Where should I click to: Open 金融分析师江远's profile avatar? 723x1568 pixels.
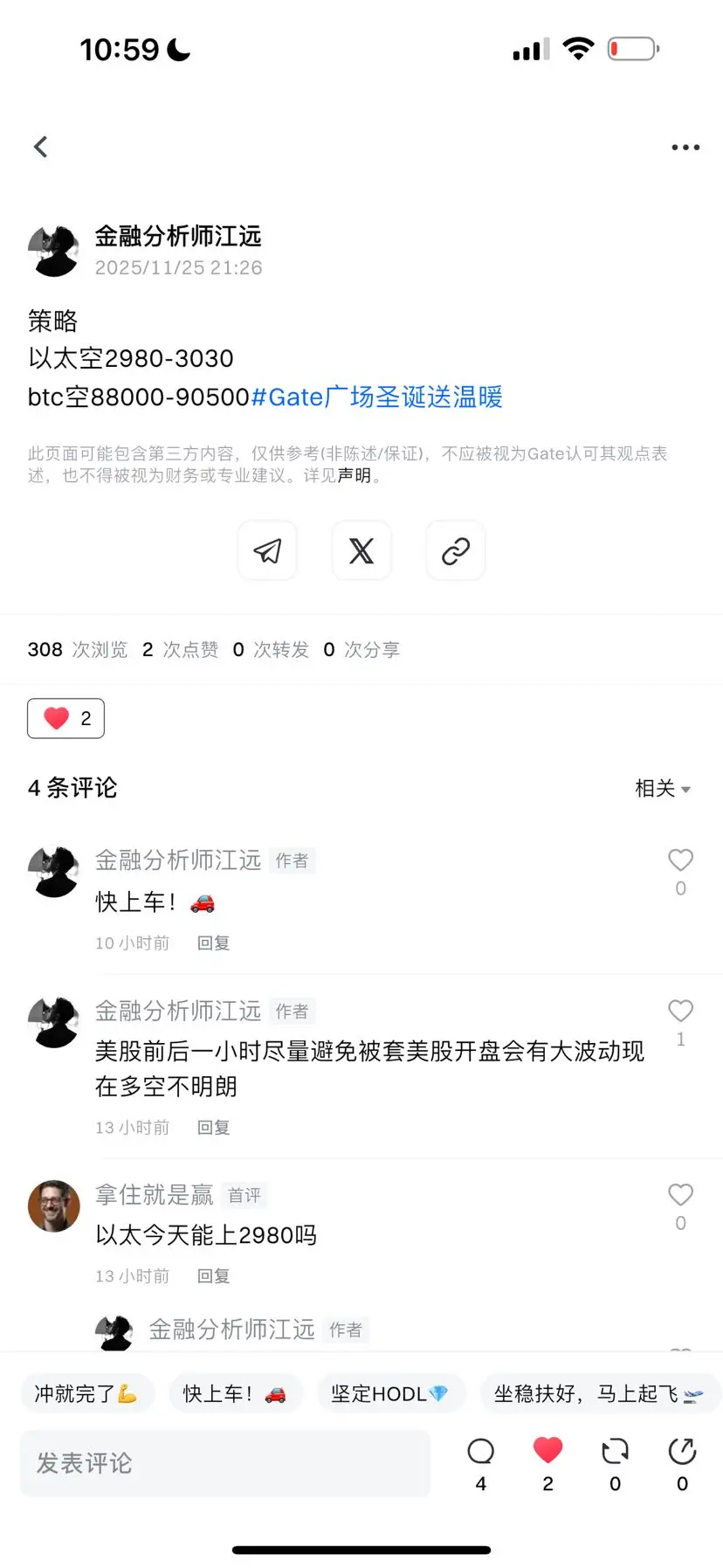(53, 249)
